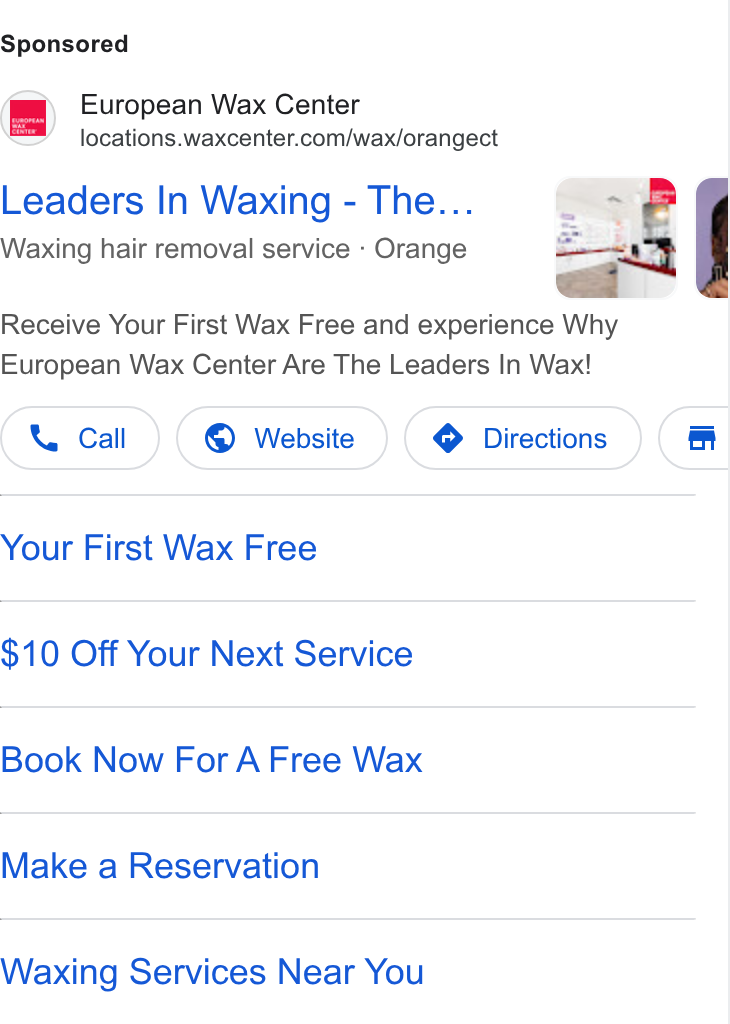Open Your First Wax Free link

tap(159, 547)
